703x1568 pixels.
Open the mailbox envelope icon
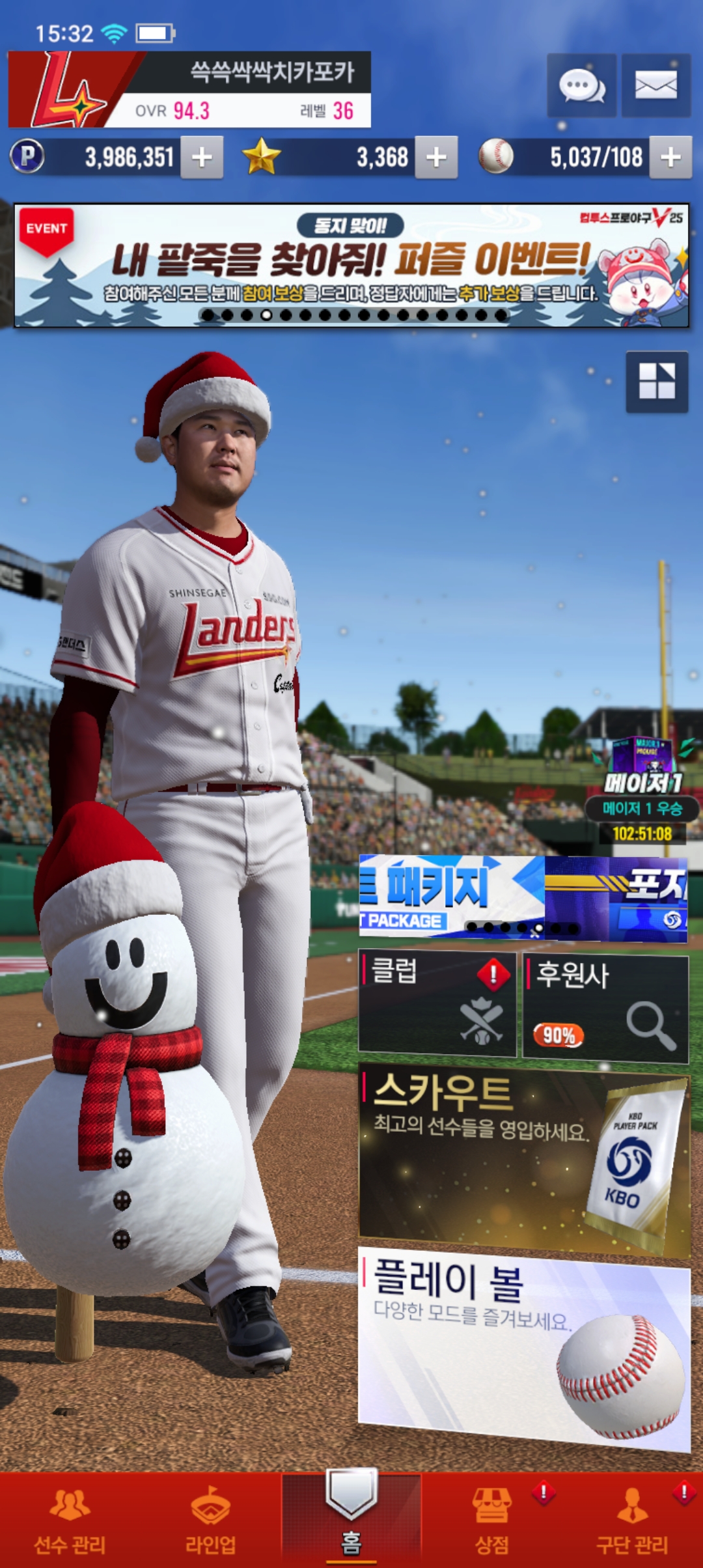[655, 86]
